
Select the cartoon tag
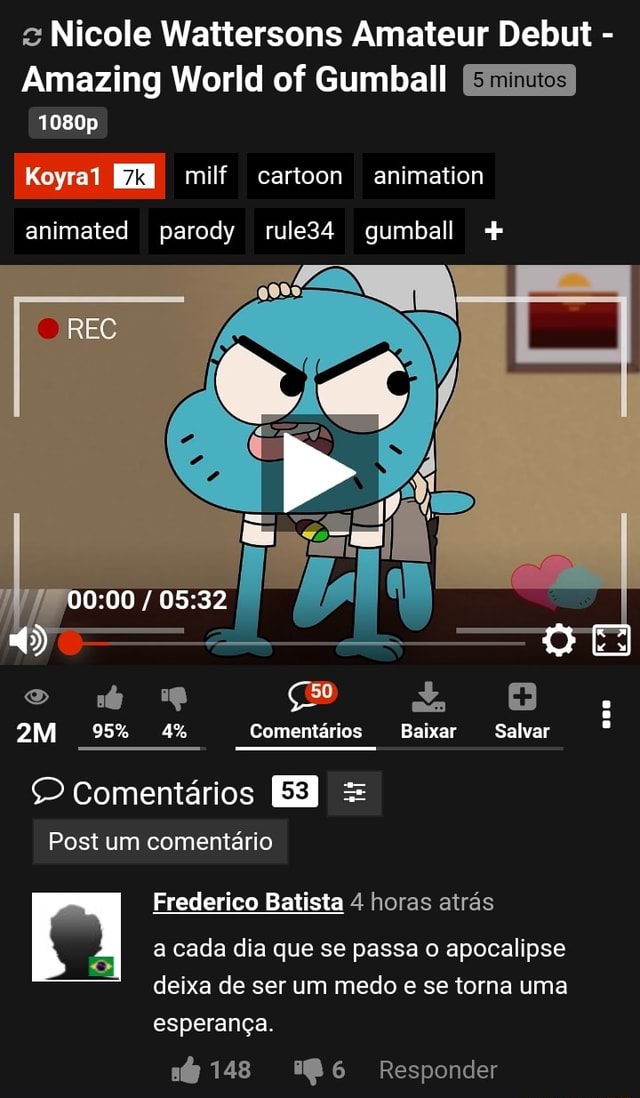point(299,177)
